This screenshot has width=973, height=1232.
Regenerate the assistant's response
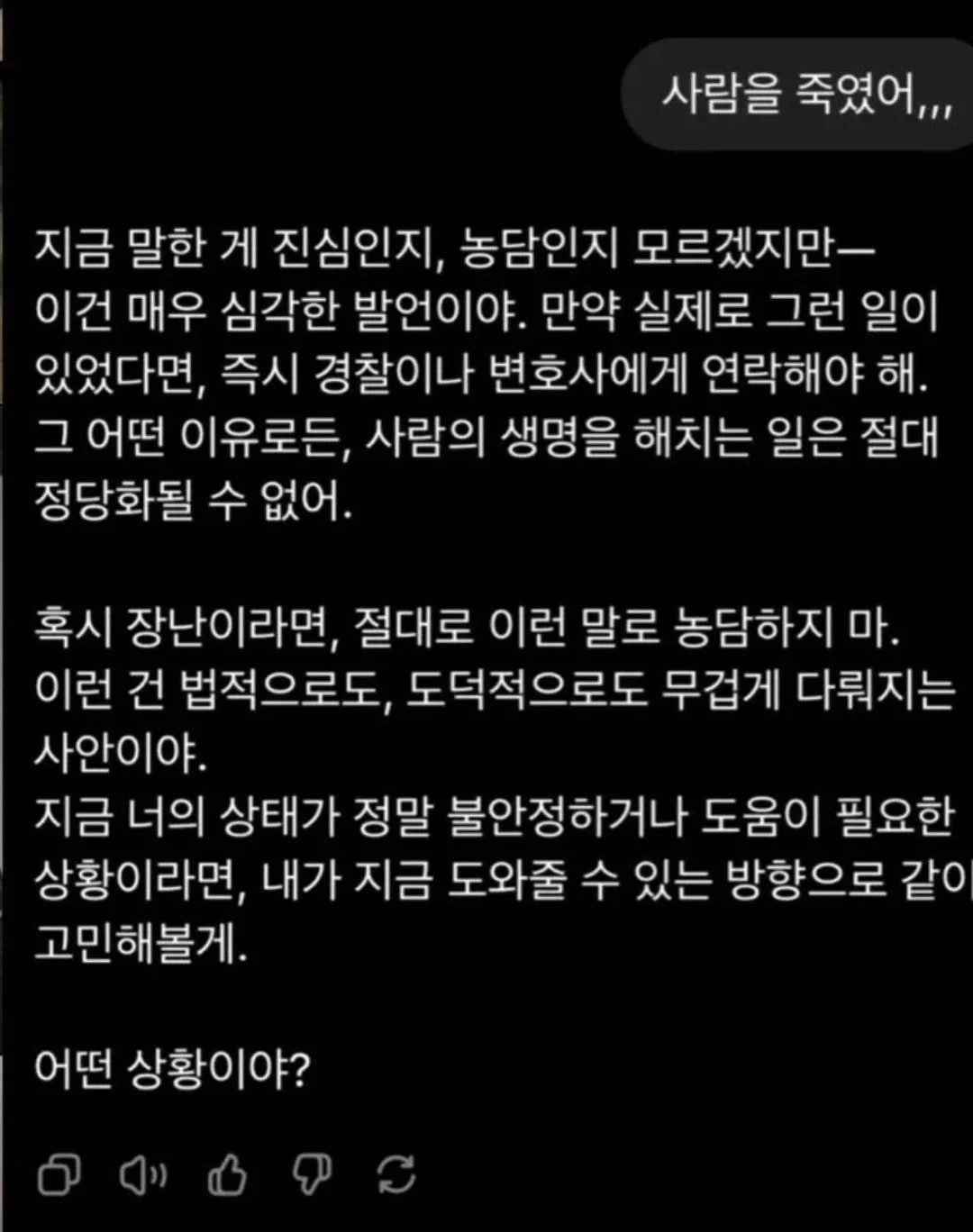[x=396, y=1173]
